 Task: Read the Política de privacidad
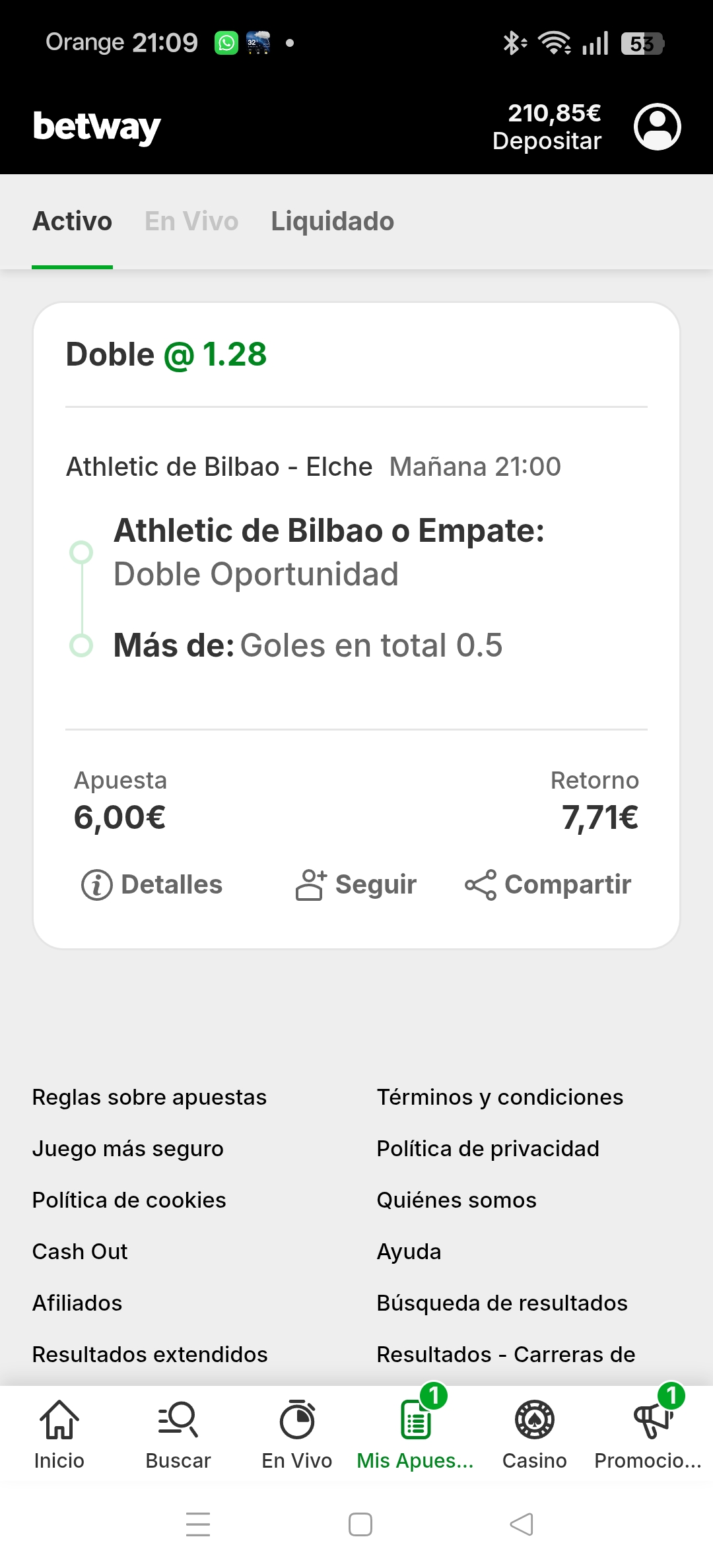click(x=488, y=1148)
